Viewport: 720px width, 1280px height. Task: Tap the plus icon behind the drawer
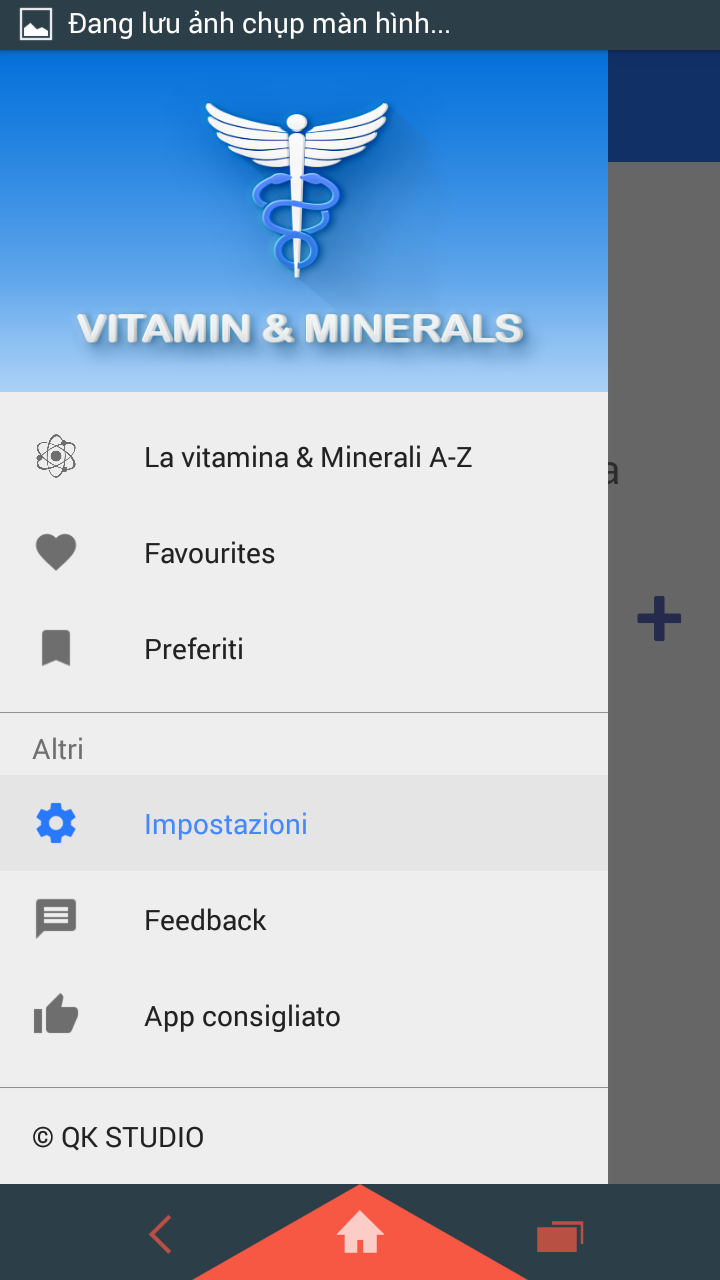[x=659, y=618]
